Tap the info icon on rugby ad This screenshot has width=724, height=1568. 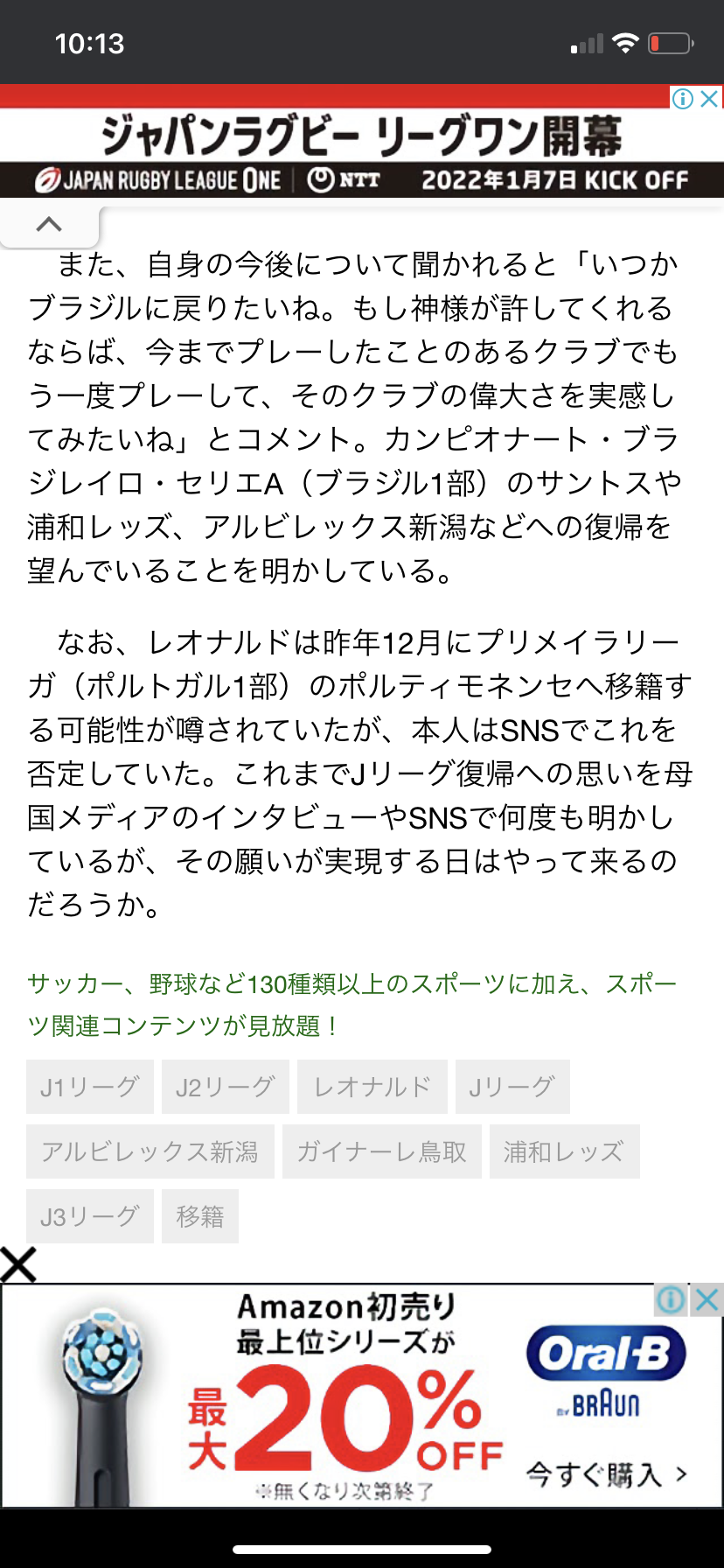pos(683,98)
